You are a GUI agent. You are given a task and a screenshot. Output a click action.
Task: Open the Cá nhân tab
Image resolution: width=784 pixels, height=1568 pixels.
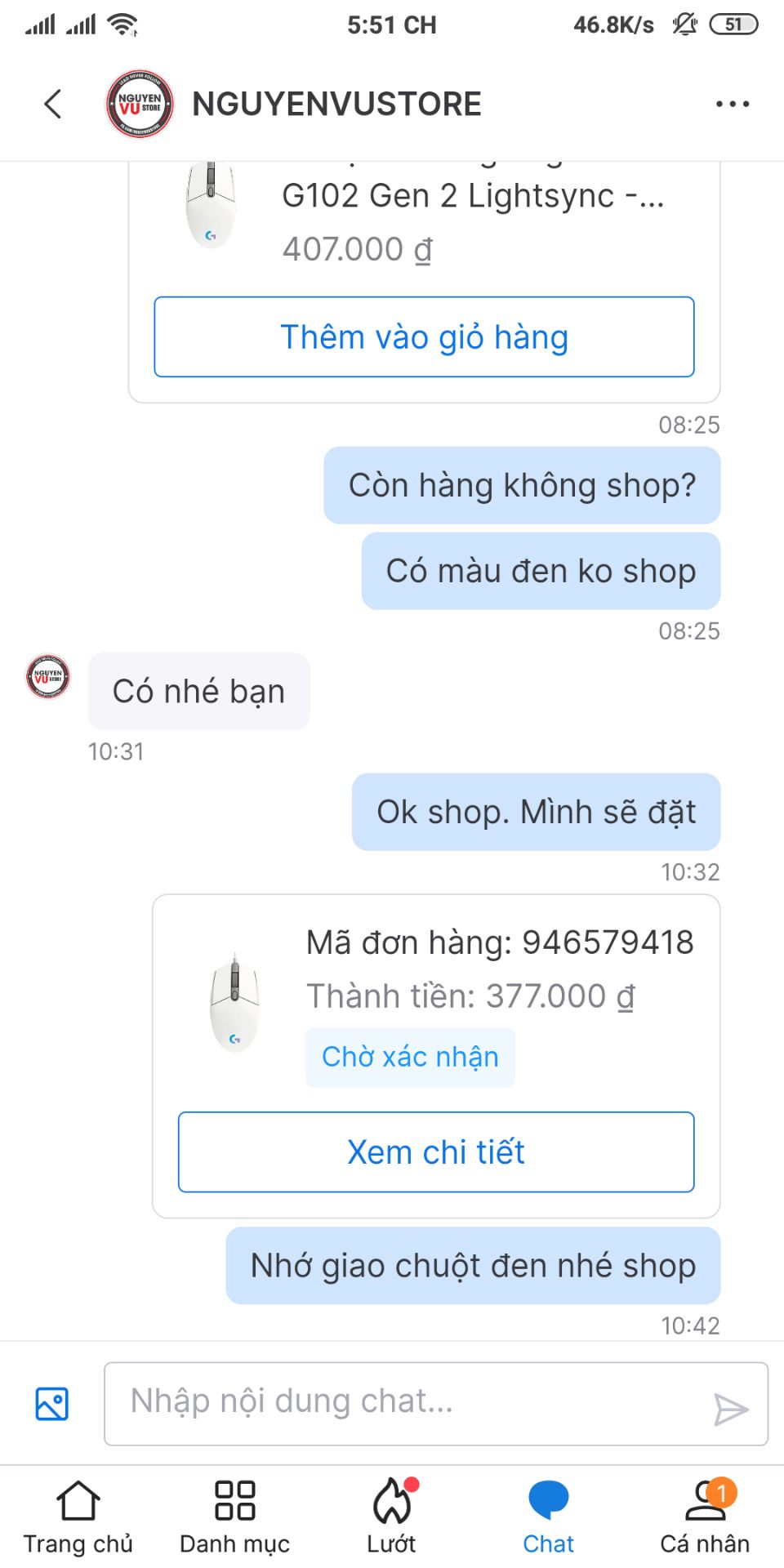705,1517
